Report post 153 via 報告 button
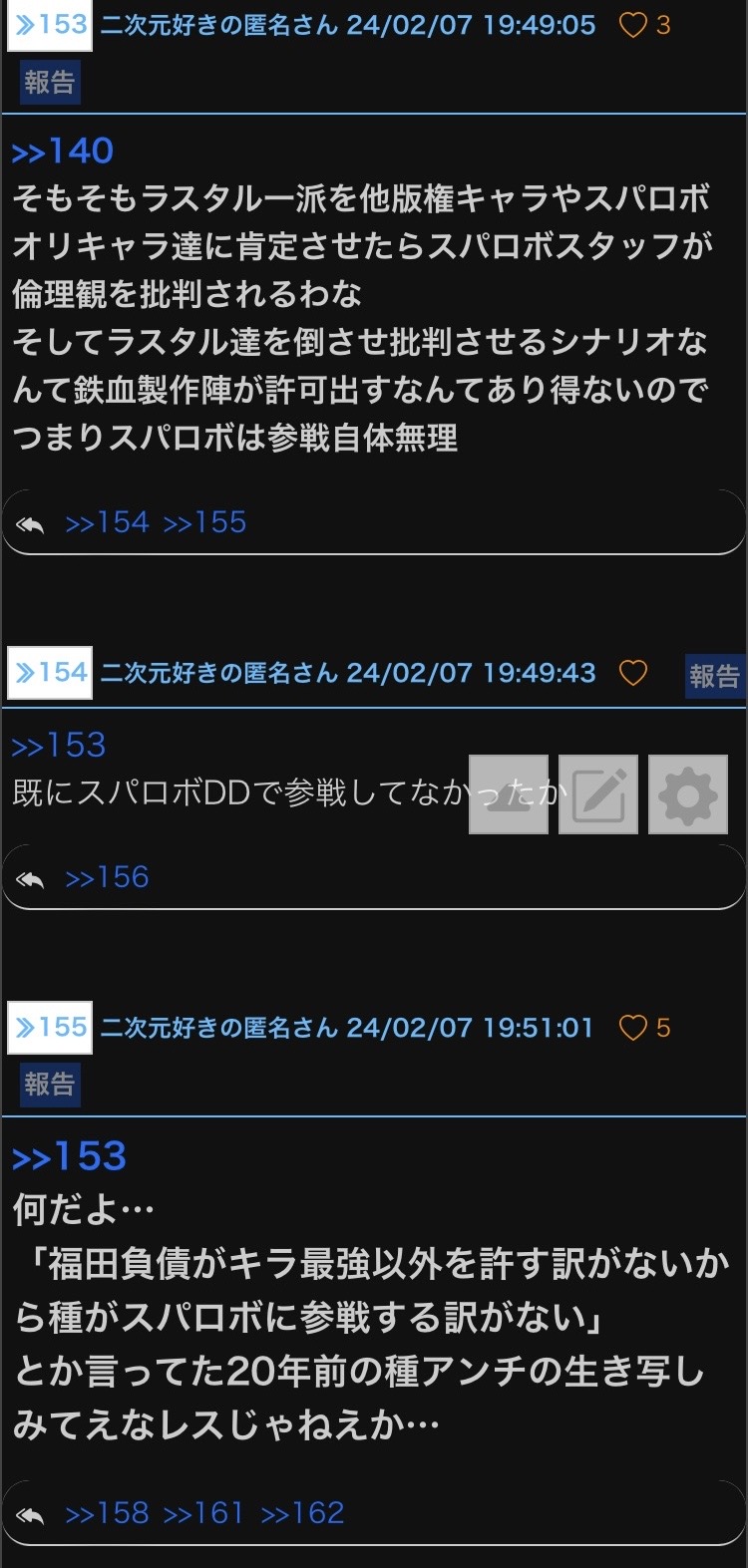748x1568 pixels. [x=50, y=82]
